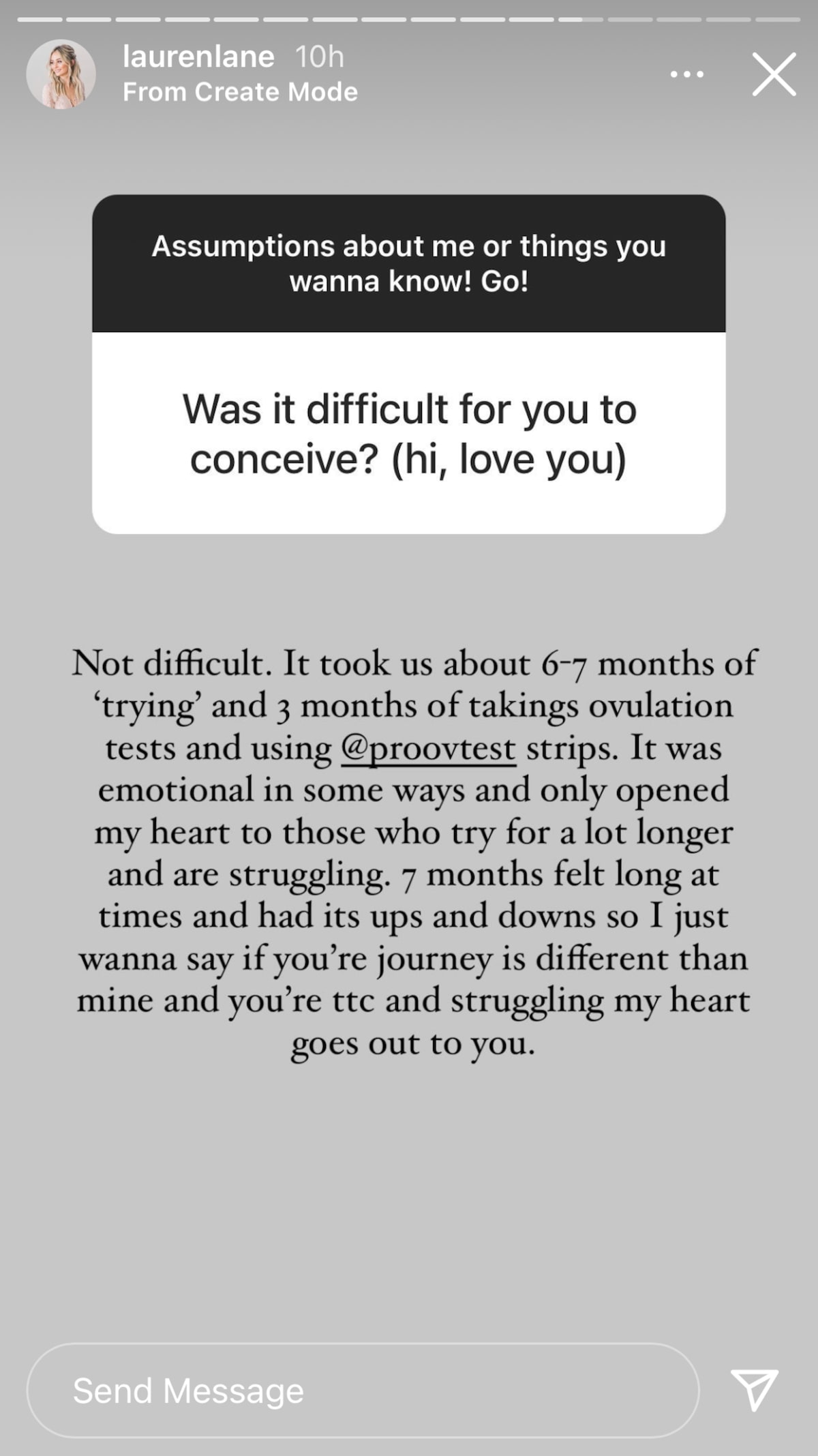Open the @proovtest mention link
This screenshot has width=818, height=1456.
point(427,748)
